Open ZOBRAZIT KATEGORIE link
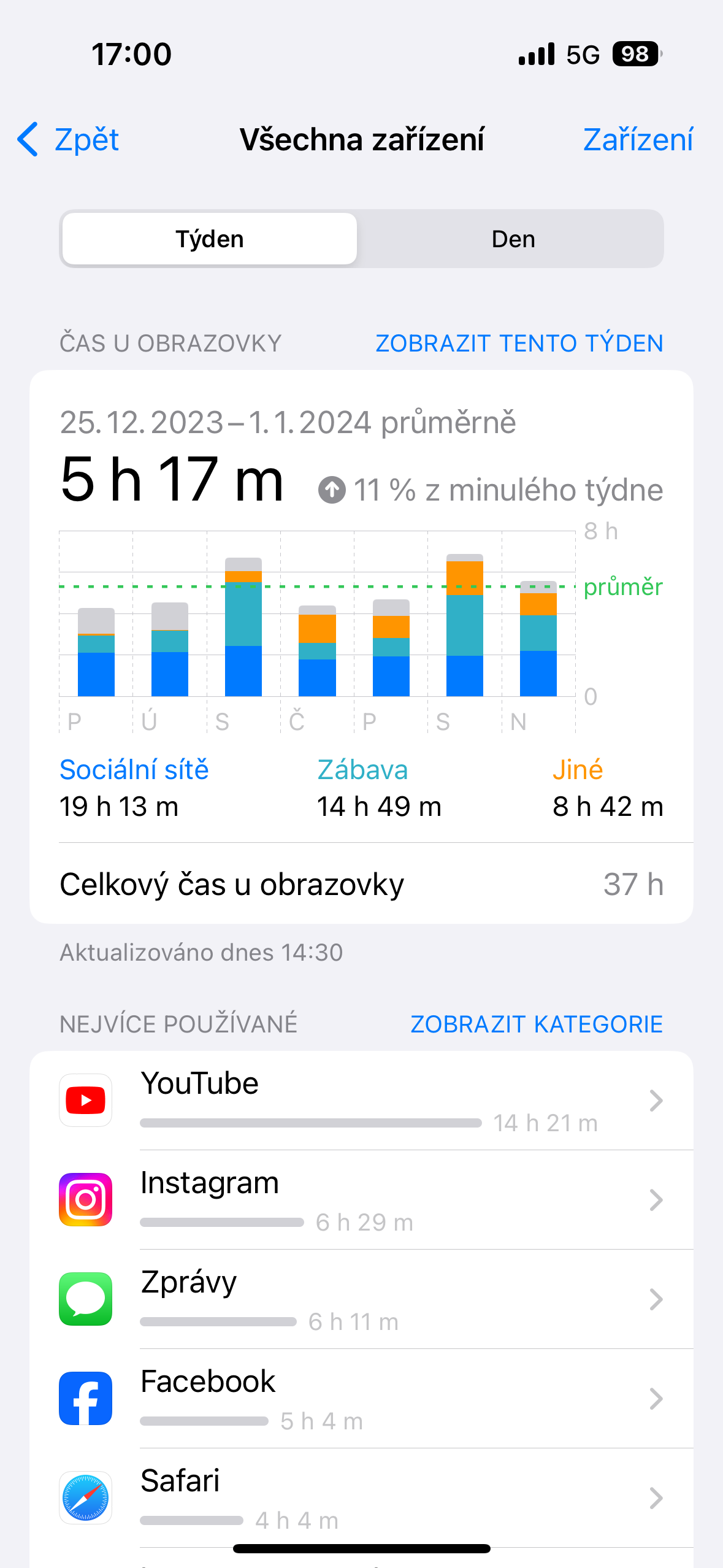723x1568 pixels. (536, 1023)
